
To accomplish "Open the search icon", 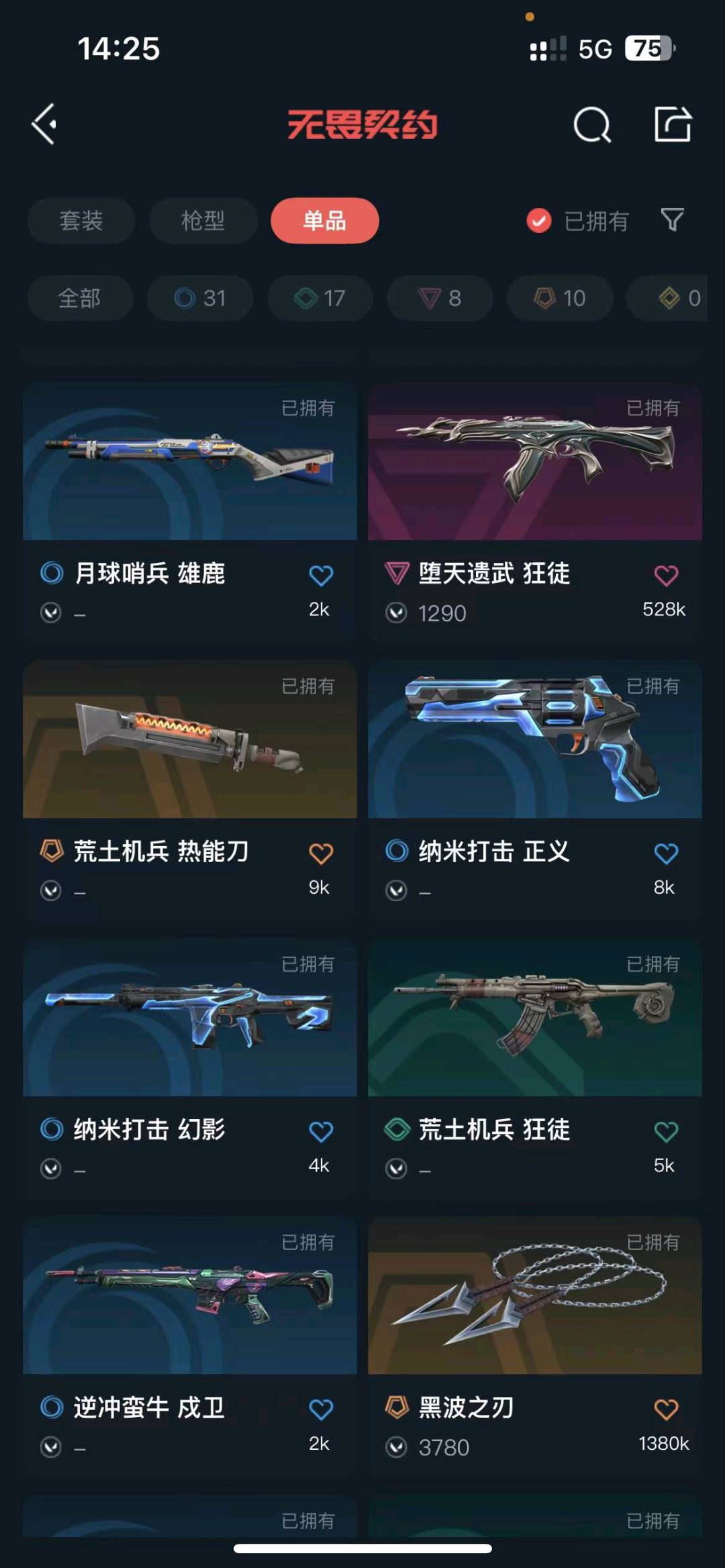I will point(592,124).
